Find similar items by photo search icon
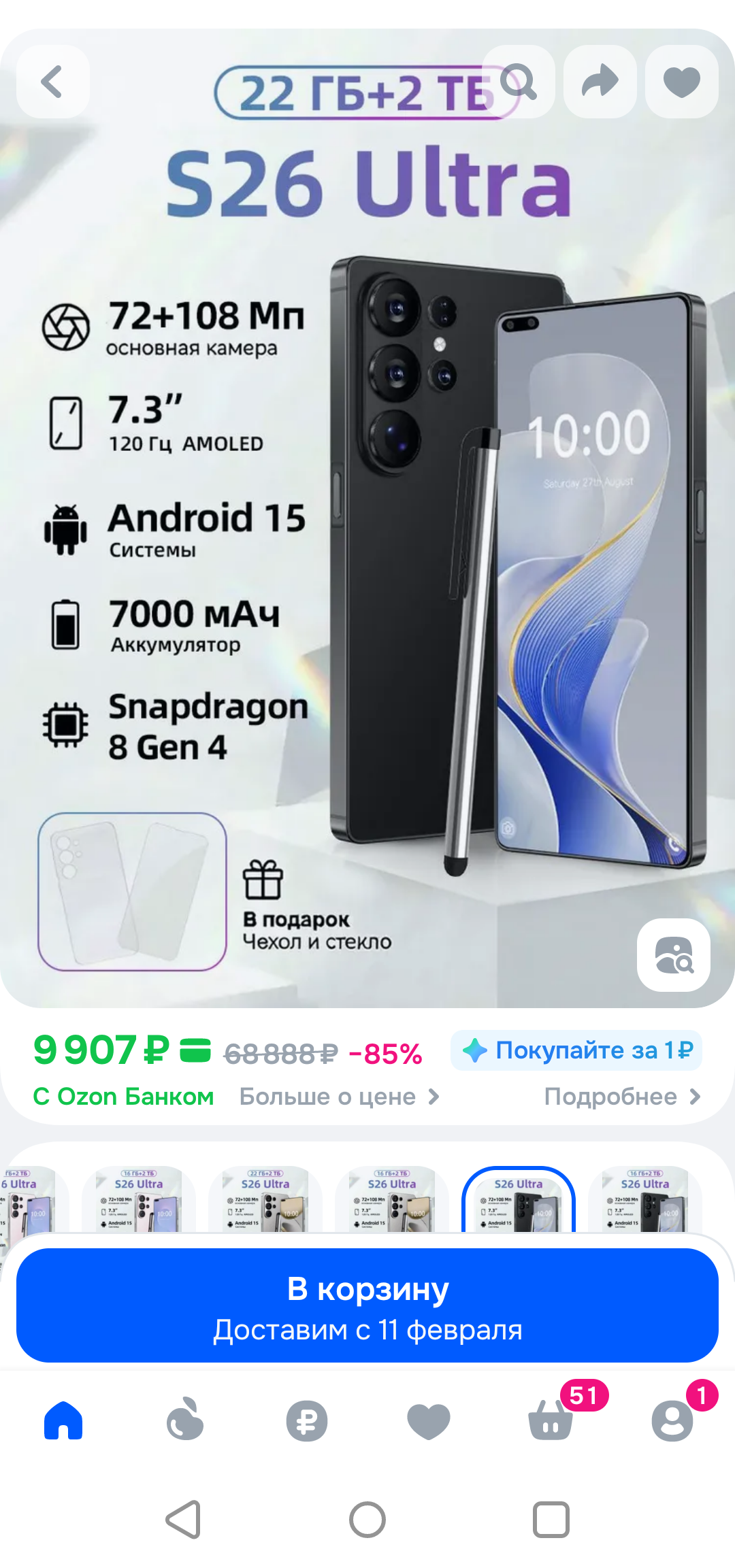Screen dimensions: 735x1568 coord(674,955)
